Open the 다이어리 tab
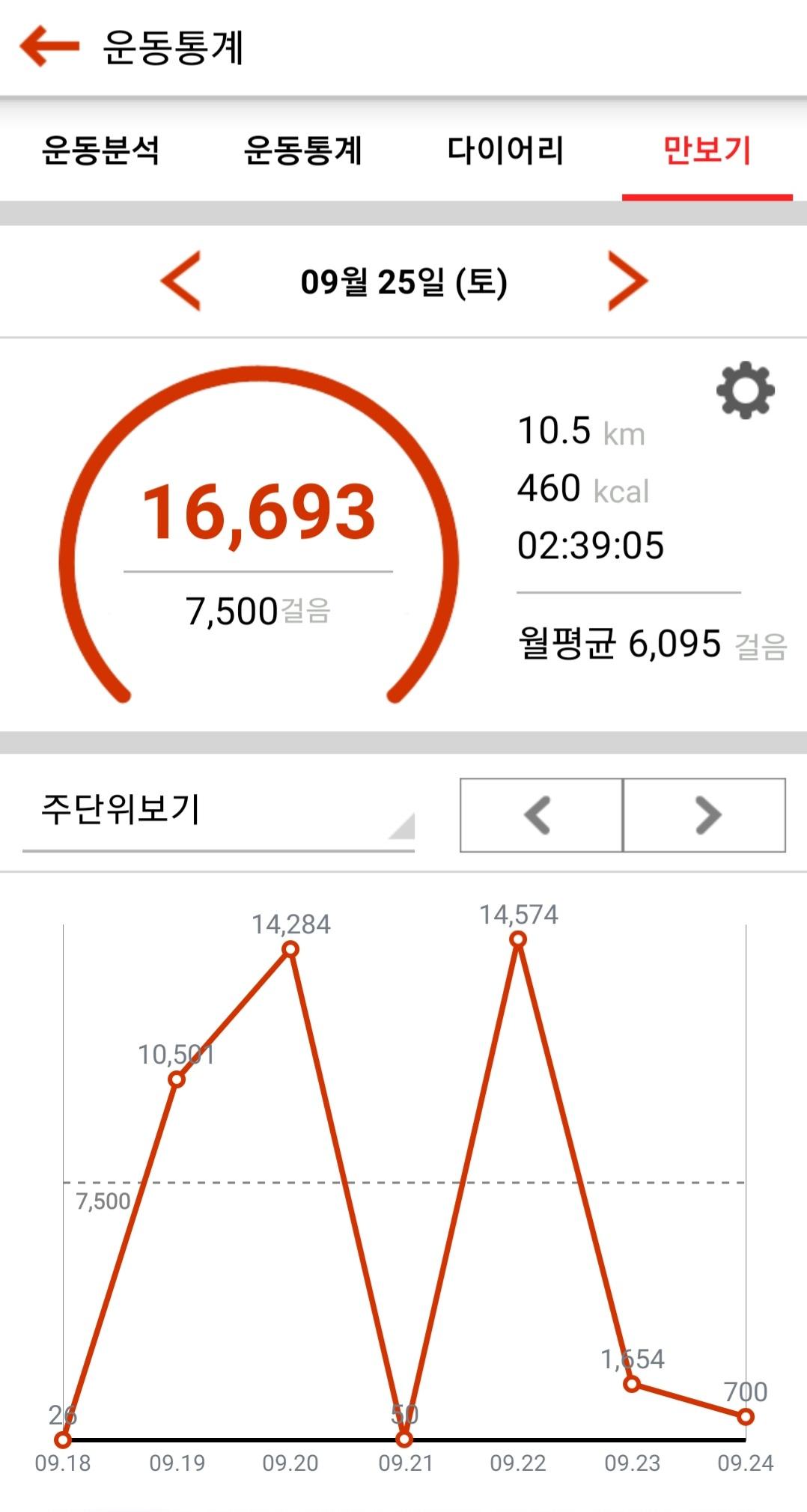This screenshot has width=807, height=1512. [x=505, y=150]
